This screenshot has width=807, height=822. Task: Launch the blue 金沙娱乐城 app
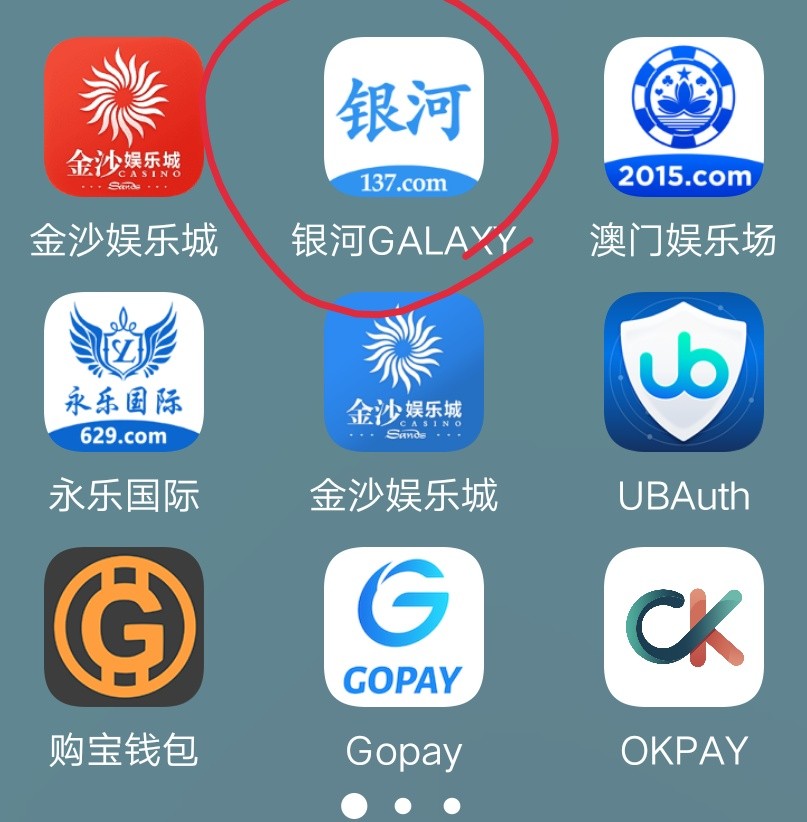pyautogui.click(x=404, y=372)
